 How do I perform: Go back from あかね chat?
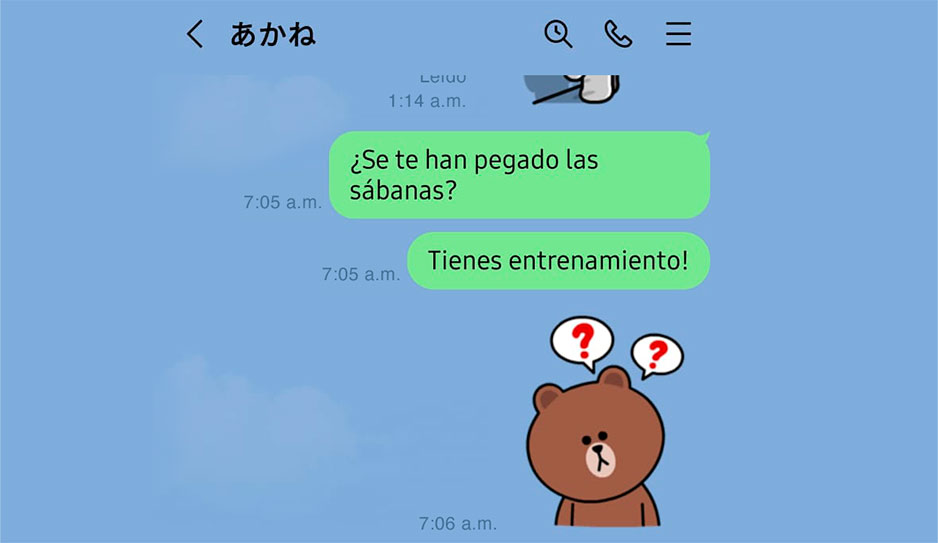tap(195, 35)
